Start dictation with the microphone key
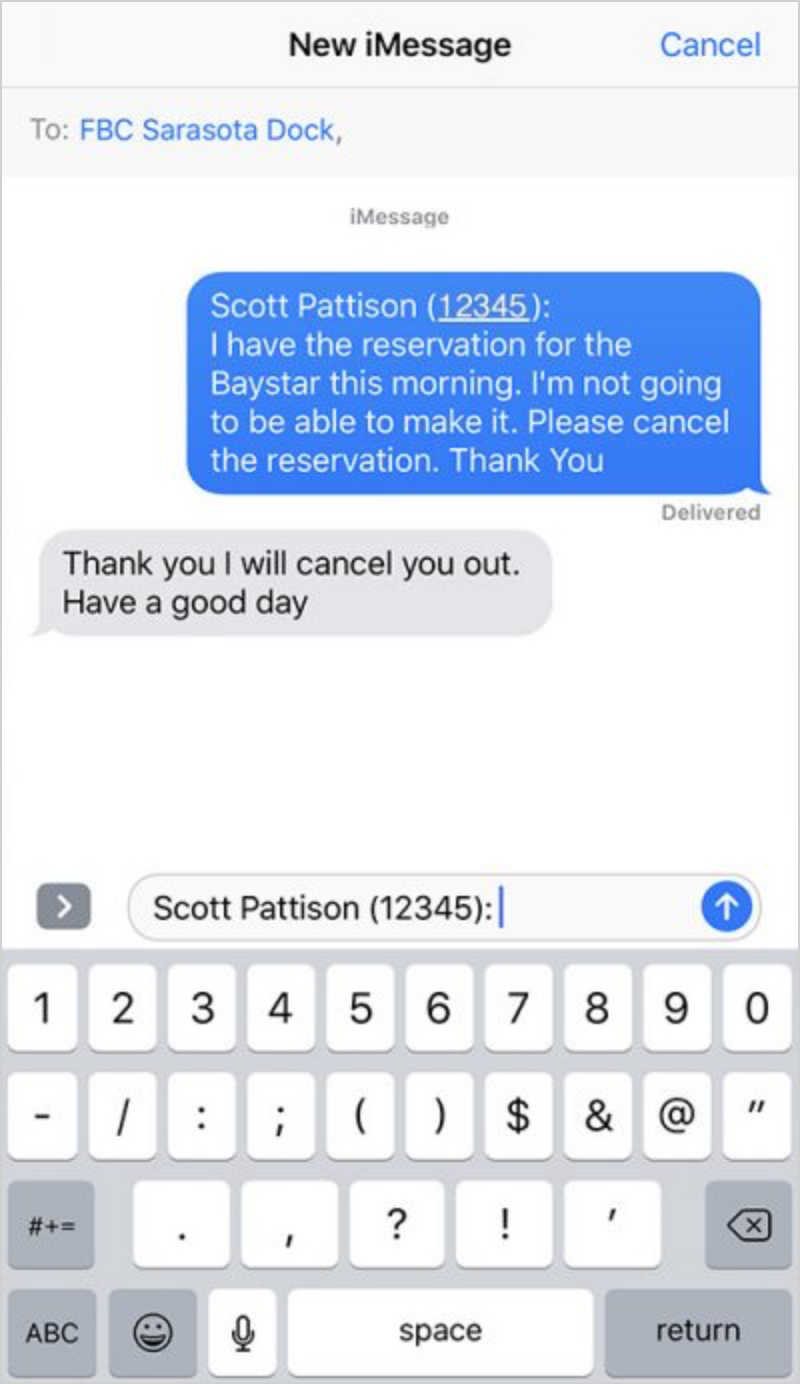Viewport: 800px width, 1384px height. click(242, 1332)
